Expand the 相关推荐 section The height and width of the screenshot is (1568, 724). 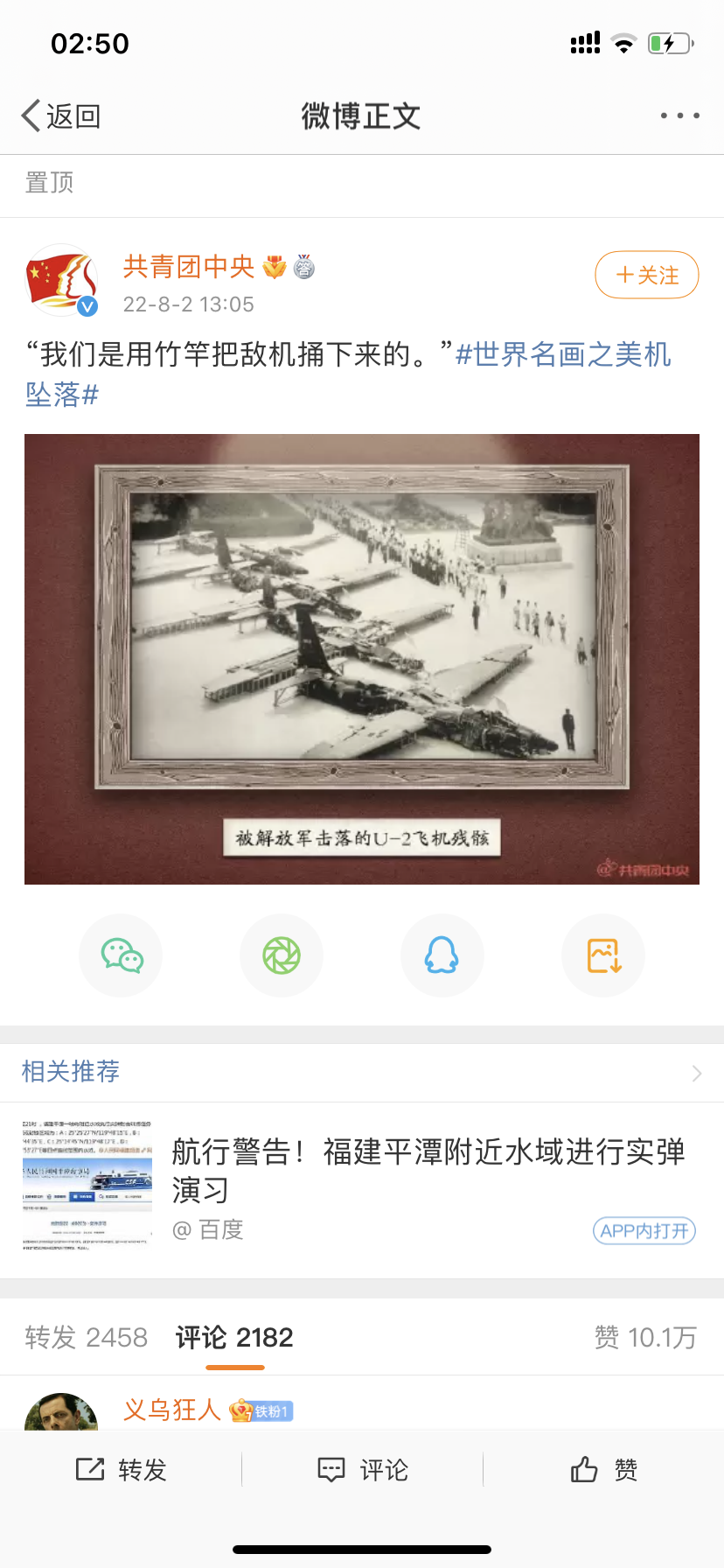362,1072
